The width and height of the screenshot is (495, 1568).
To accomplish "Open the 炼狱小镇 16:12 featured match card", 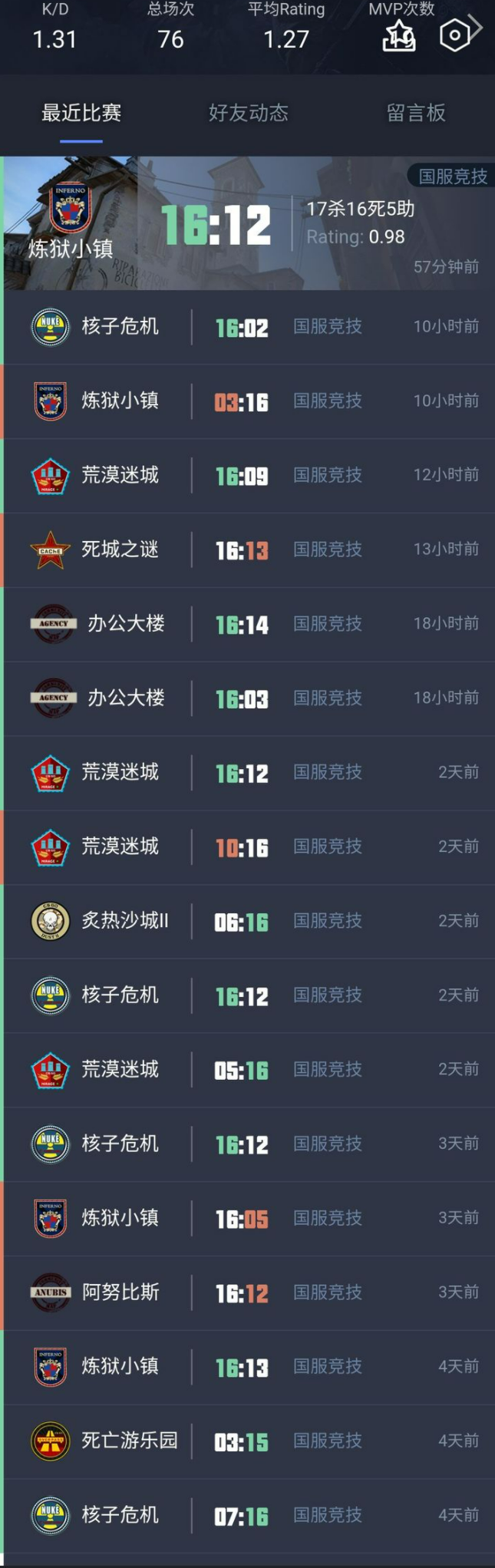I will (247, 223).
